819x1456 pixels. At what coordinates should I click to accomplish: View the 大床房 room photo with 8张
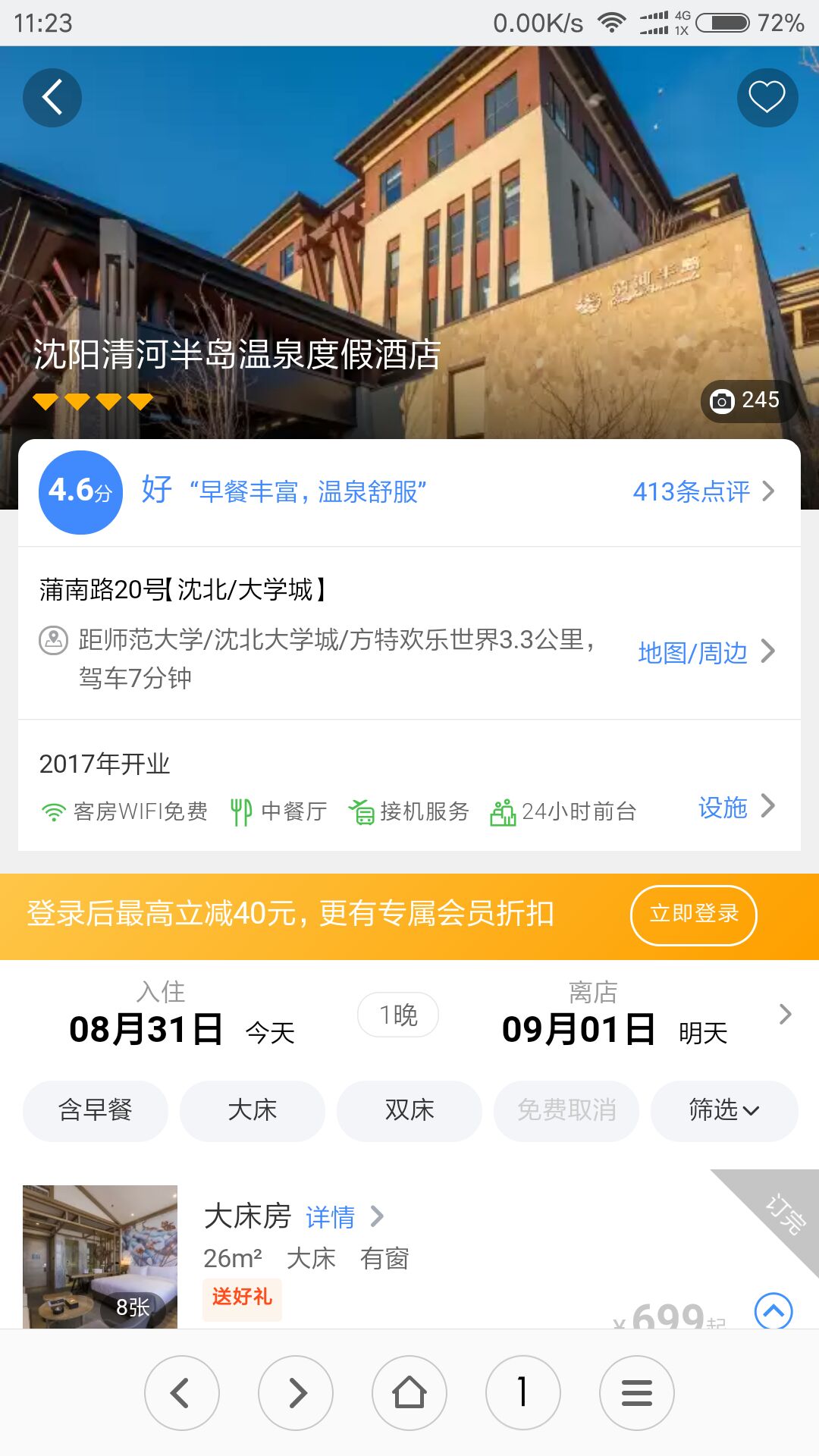tap(100, 1256)
